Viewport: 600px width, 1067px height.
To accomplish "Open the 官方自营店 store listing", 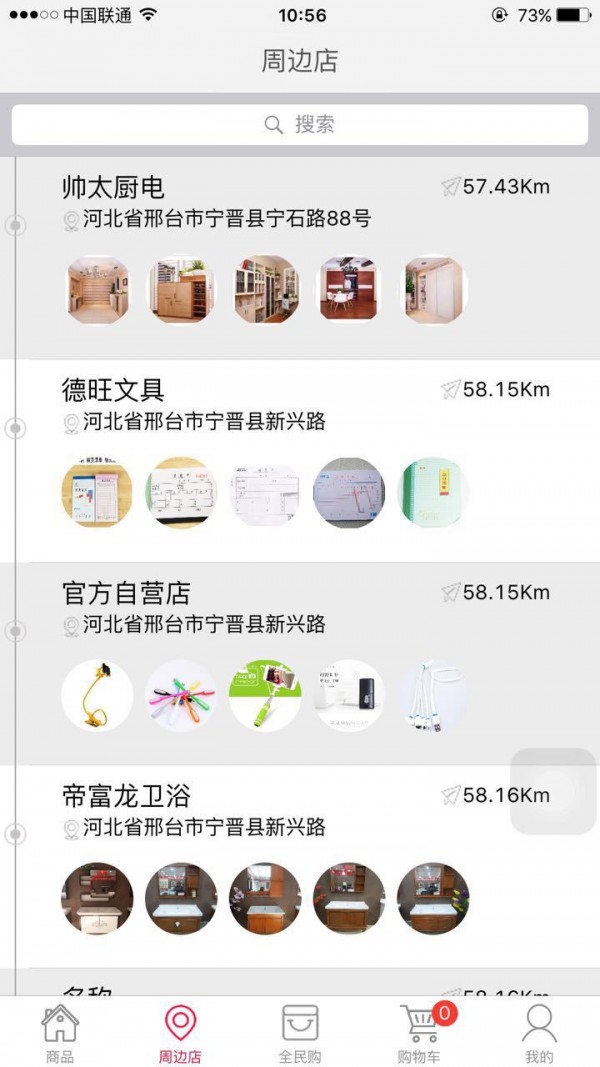I will 126,592.
